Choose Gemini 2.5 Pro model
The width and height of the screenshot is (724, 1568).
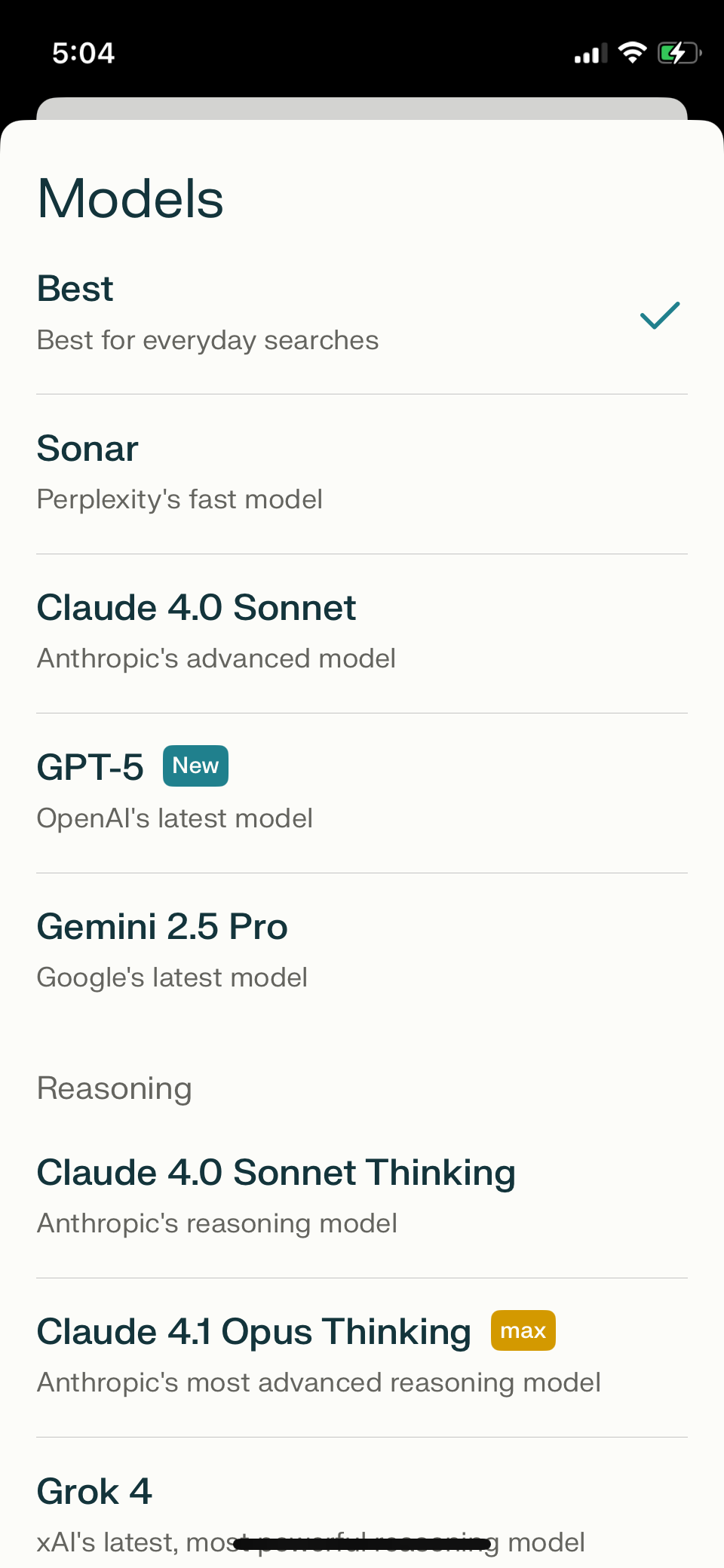click(x=362, y=953)
